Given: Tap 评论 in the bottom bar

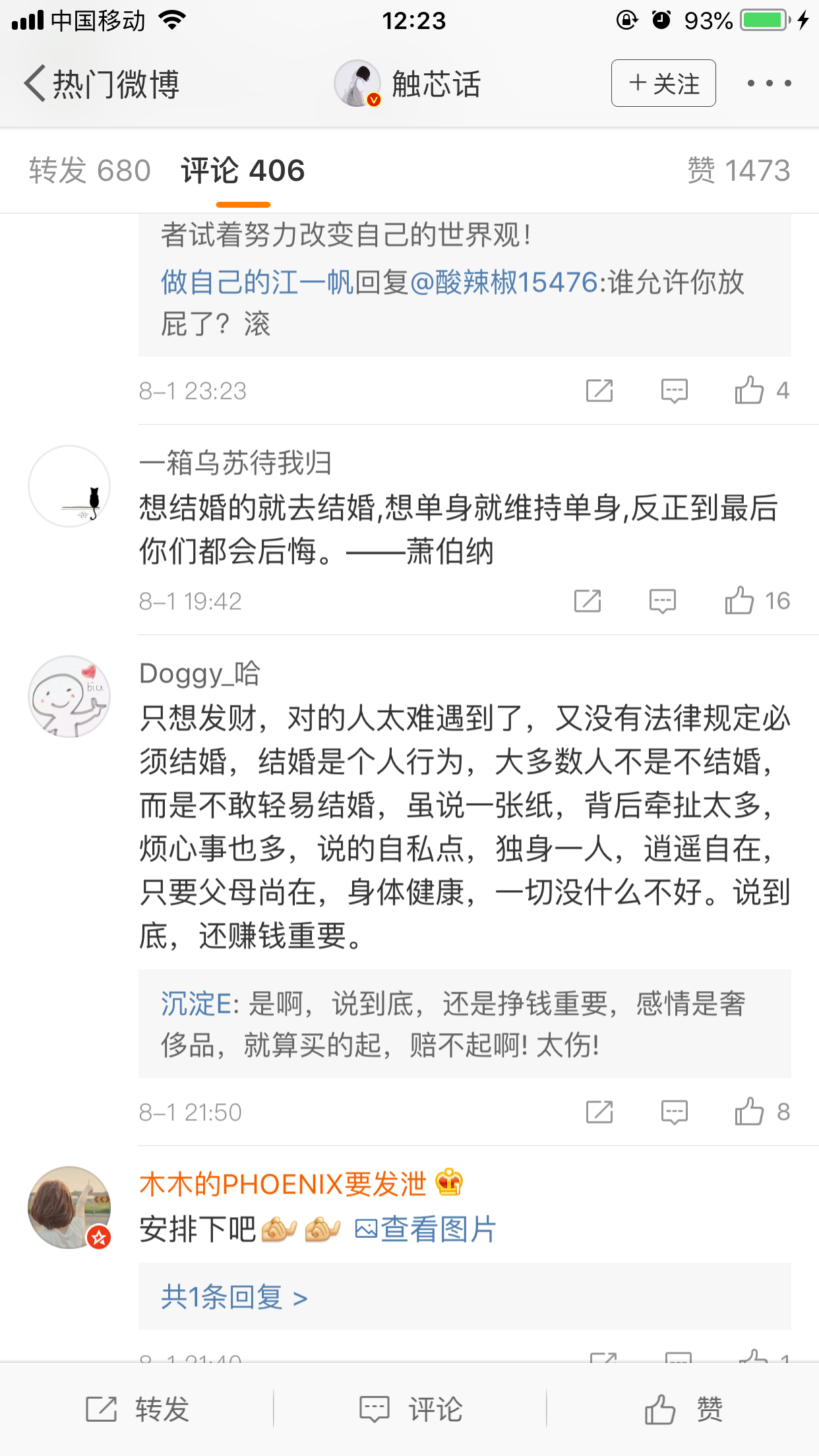Looking at the screenshot, I should point(410,1409).
